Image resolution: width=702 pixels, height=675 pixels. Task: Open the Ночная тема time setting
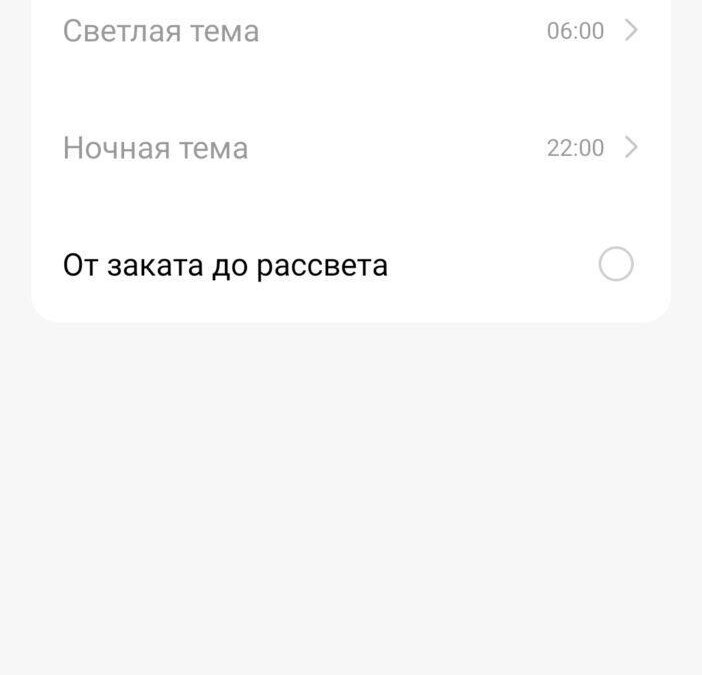click(350, 148)
